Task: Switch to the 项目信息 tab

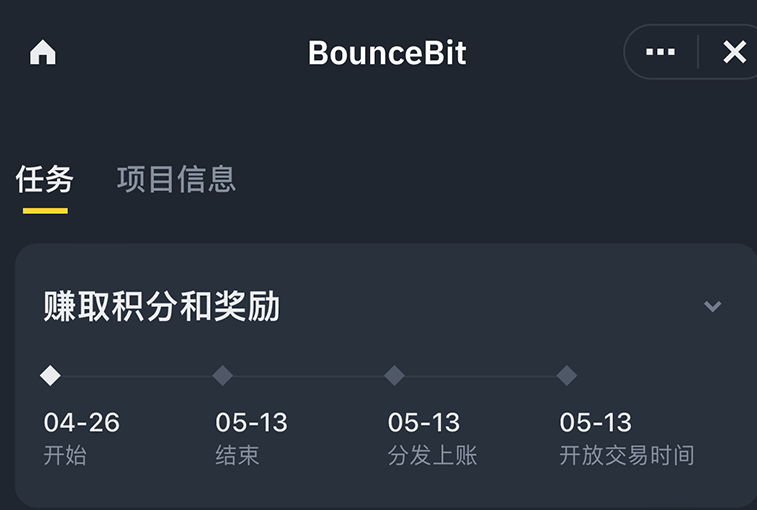Action: click(176, 179)
